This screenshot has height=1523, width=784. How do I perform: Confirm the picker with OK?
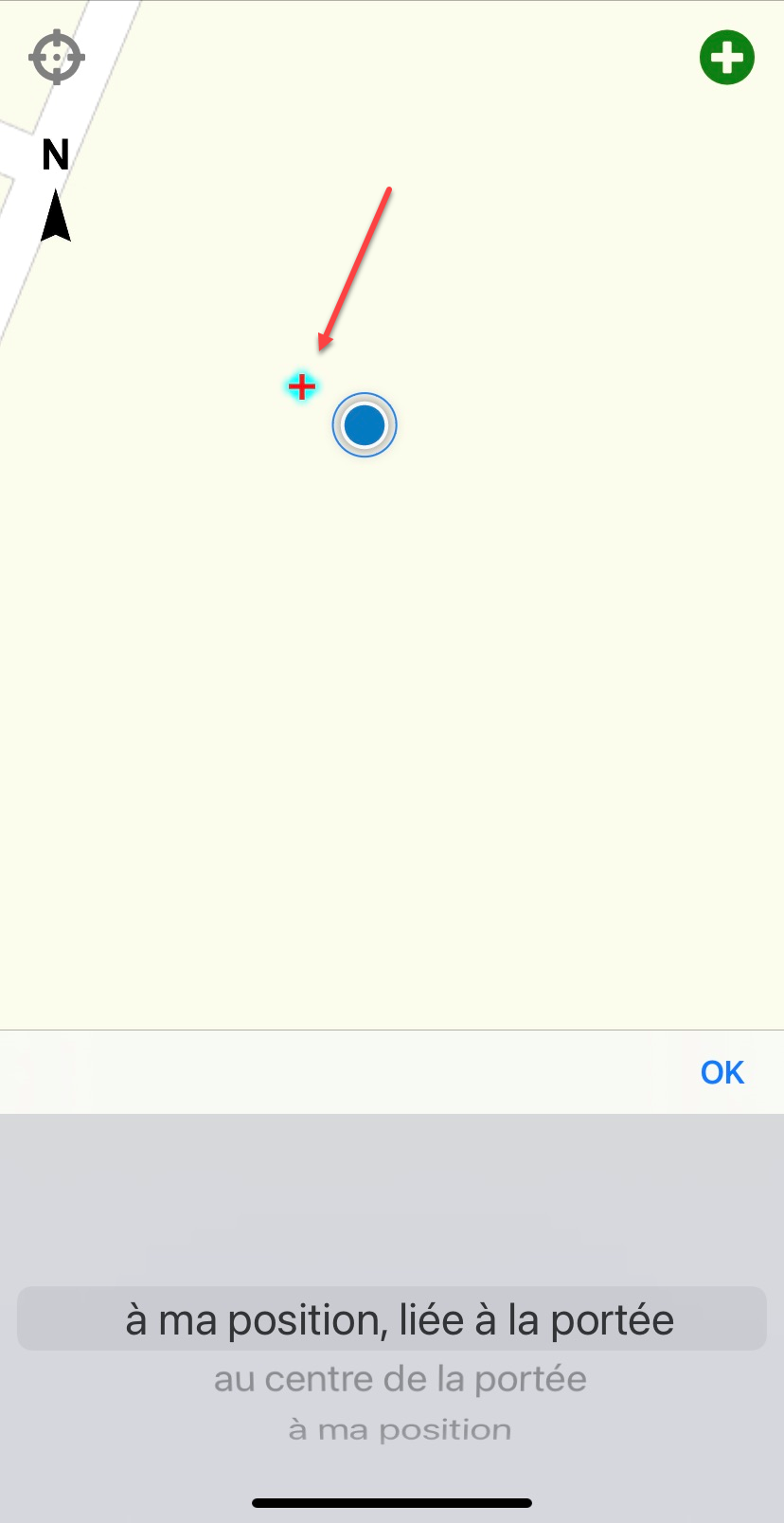coord(722,1072)
